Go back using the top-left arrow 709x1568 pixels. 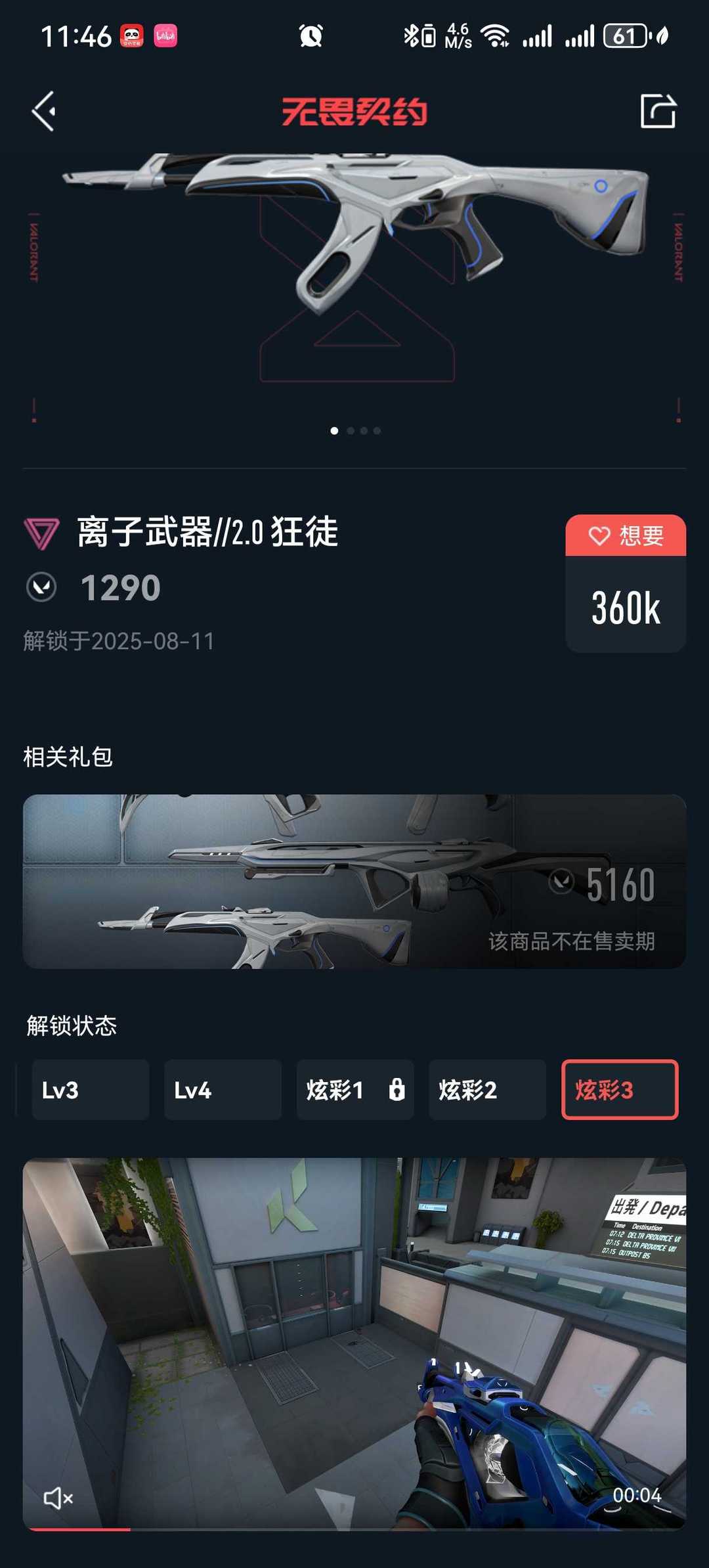(44, 111)
